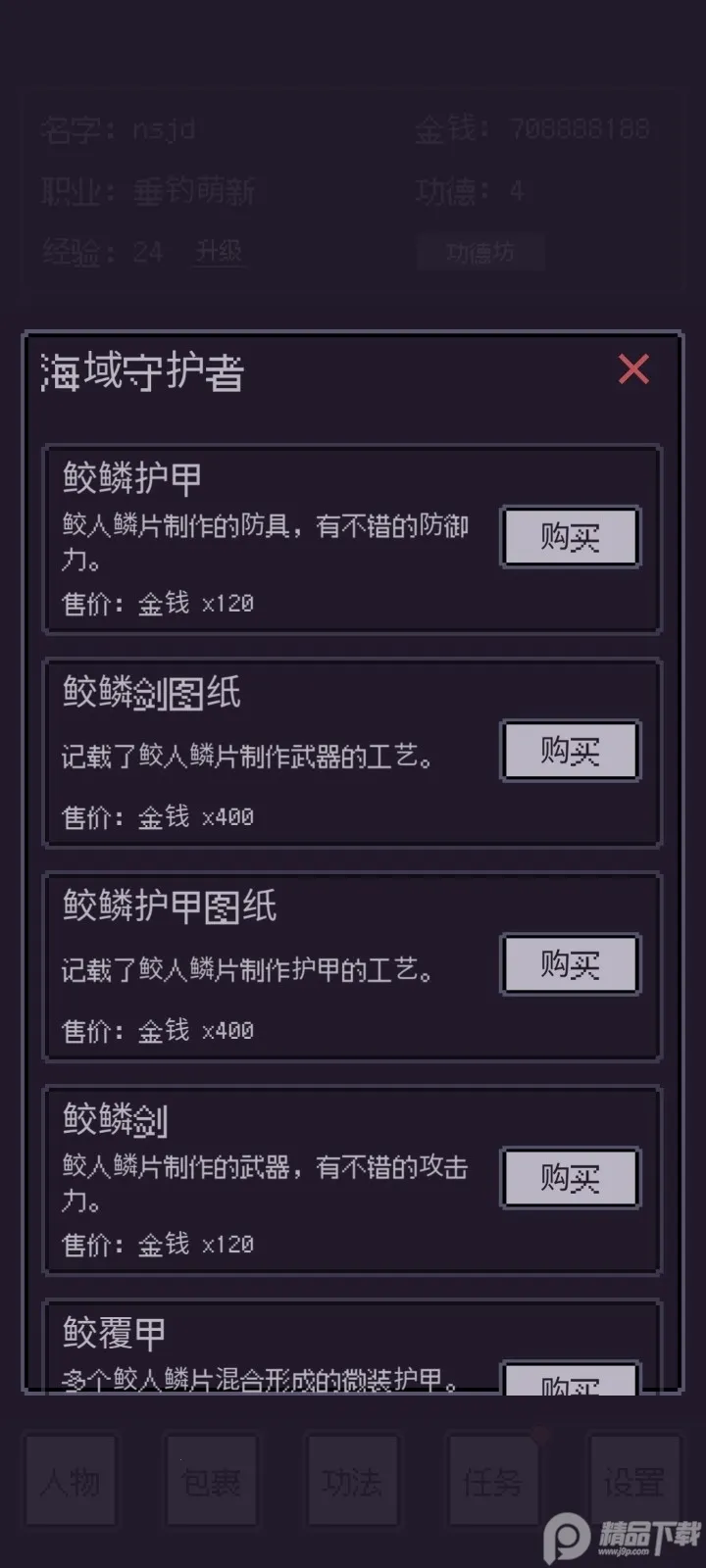Close the 海域守护者 shop dialog
Image resolution: width=706 pixels, height=1568 pixels.
pyautogui.click(x=633, y=370)
